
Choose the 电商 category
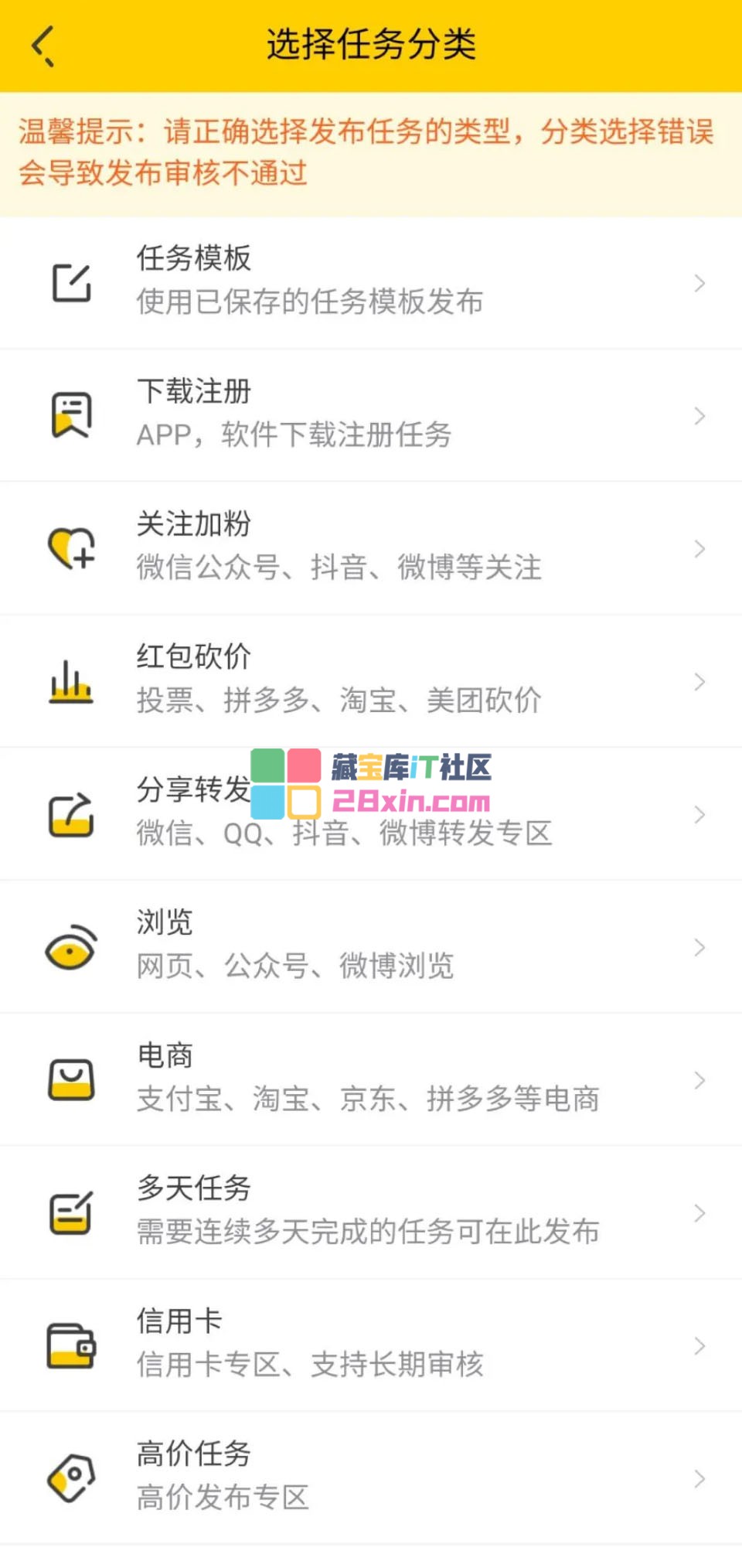pyautogui.click(x=371, y=1080)
